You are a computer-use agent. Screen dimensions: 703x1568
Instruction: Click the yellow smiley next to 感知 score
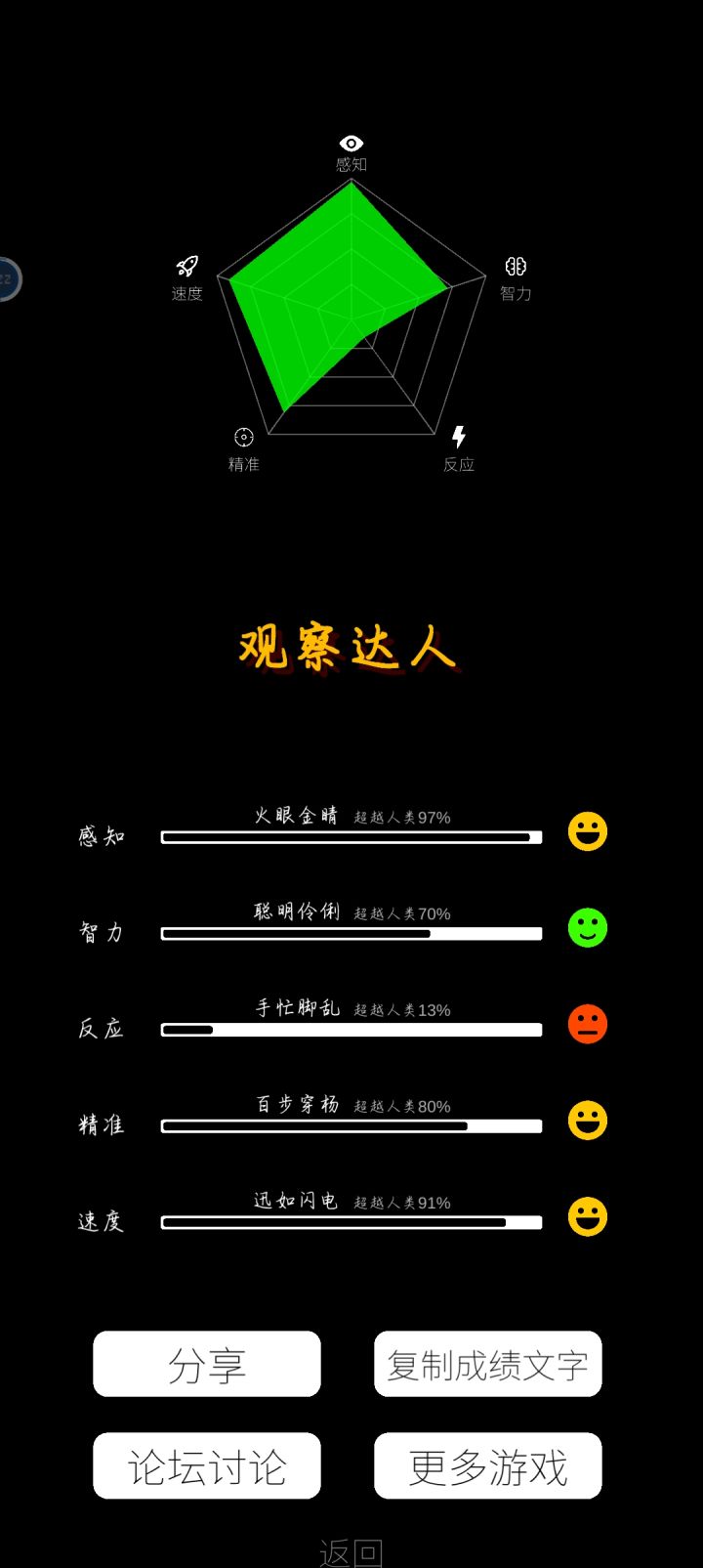click(587, 831)
